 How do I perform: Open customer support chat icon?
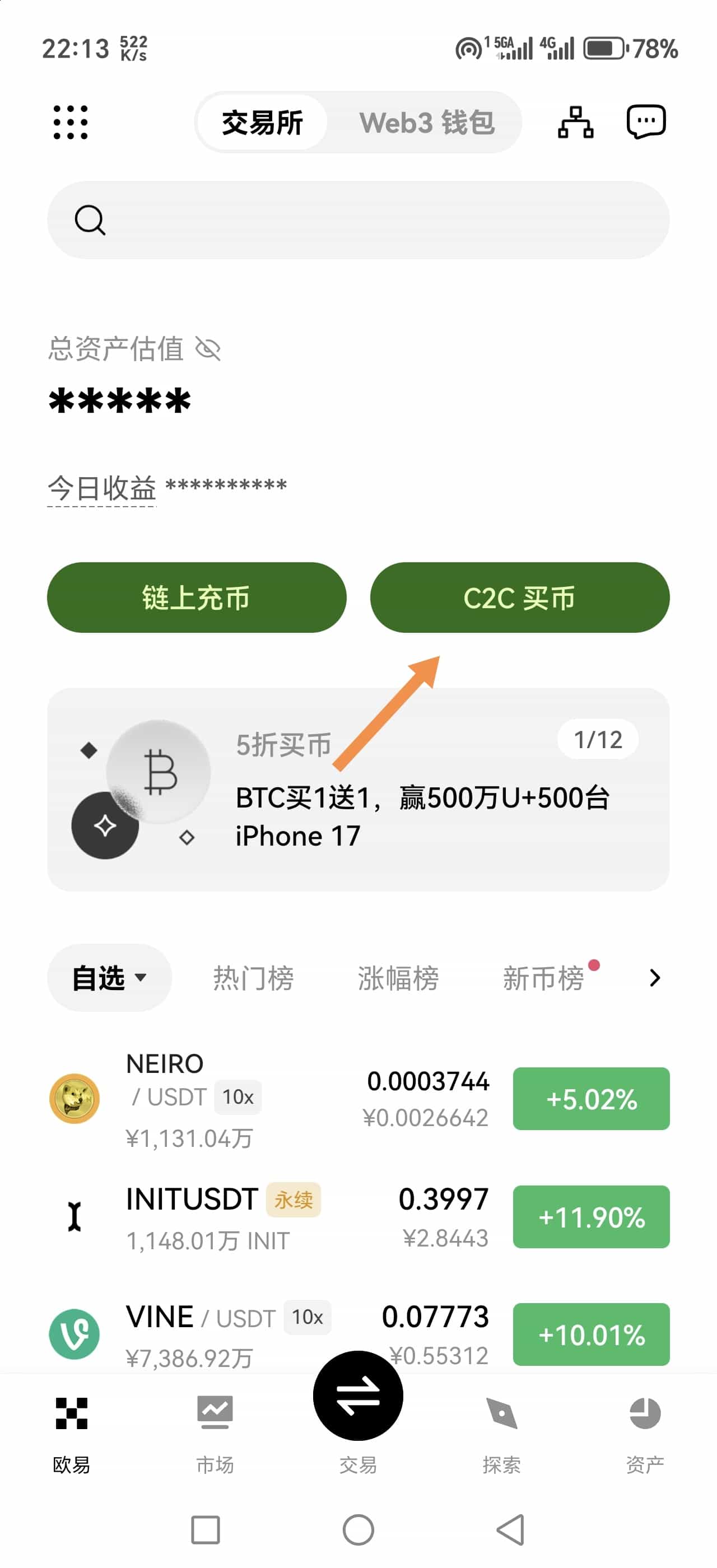pos(646,121)
